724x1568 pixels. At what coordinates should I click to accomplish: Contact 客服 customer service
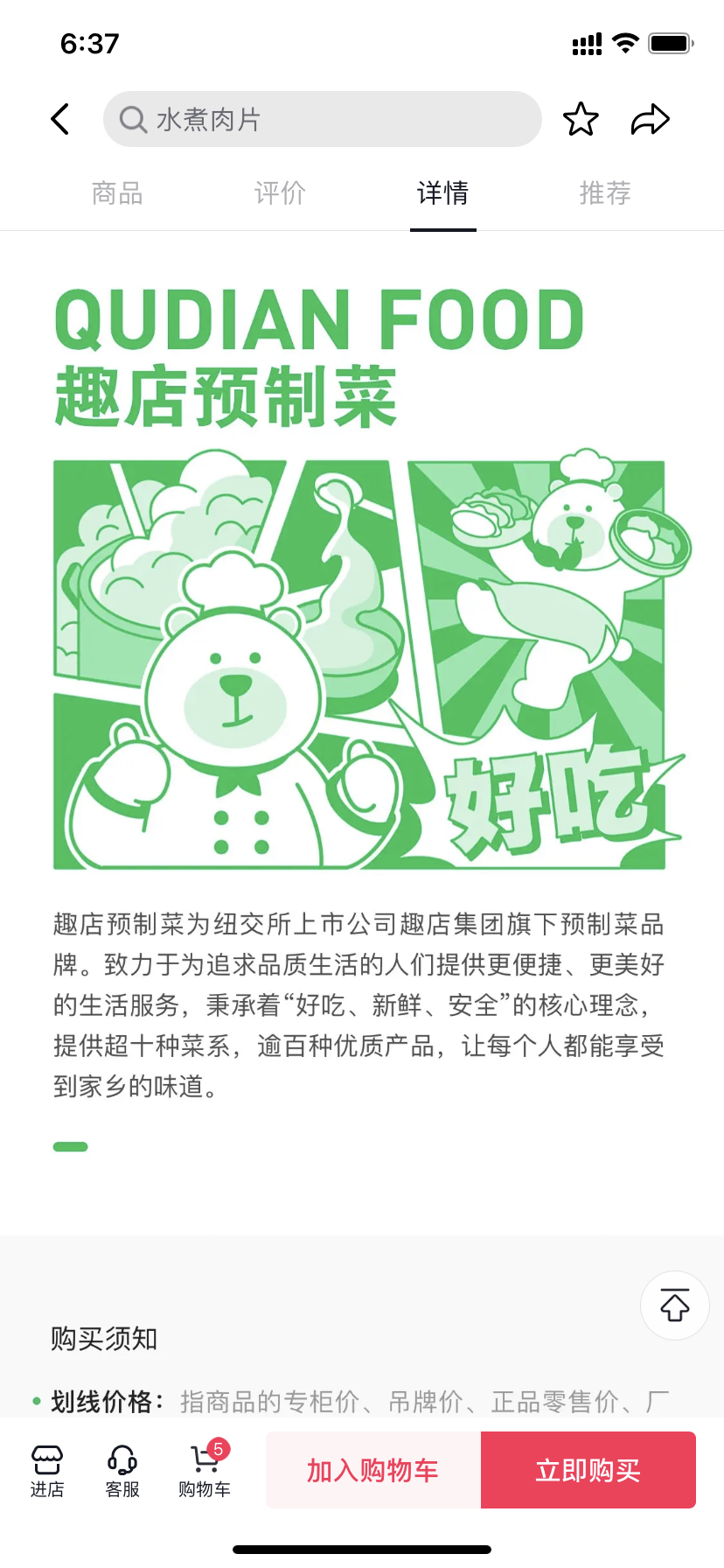click(x=122, y=1471)
